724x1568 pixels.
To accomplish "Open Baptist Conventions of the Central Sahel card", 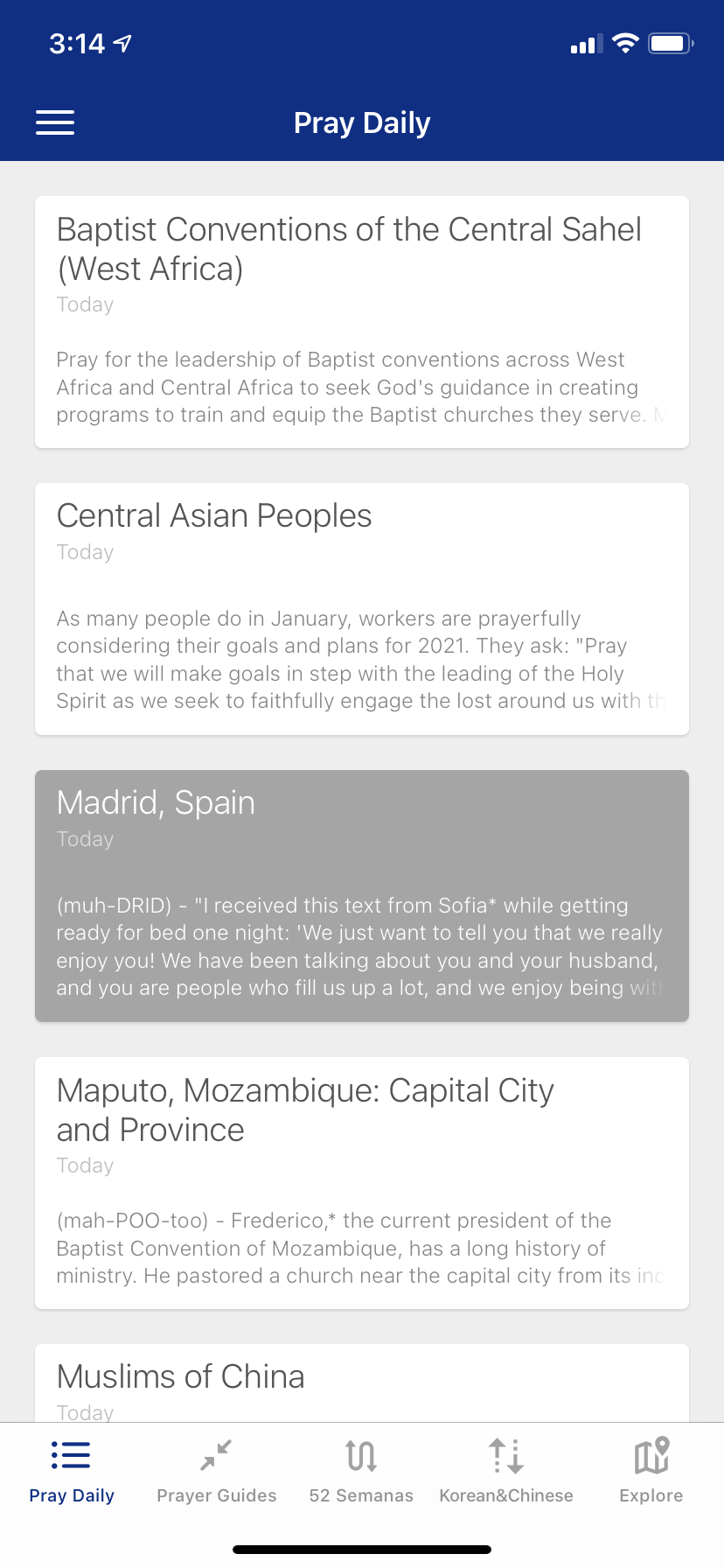I will pyautogui.click(x=361, y=322).
